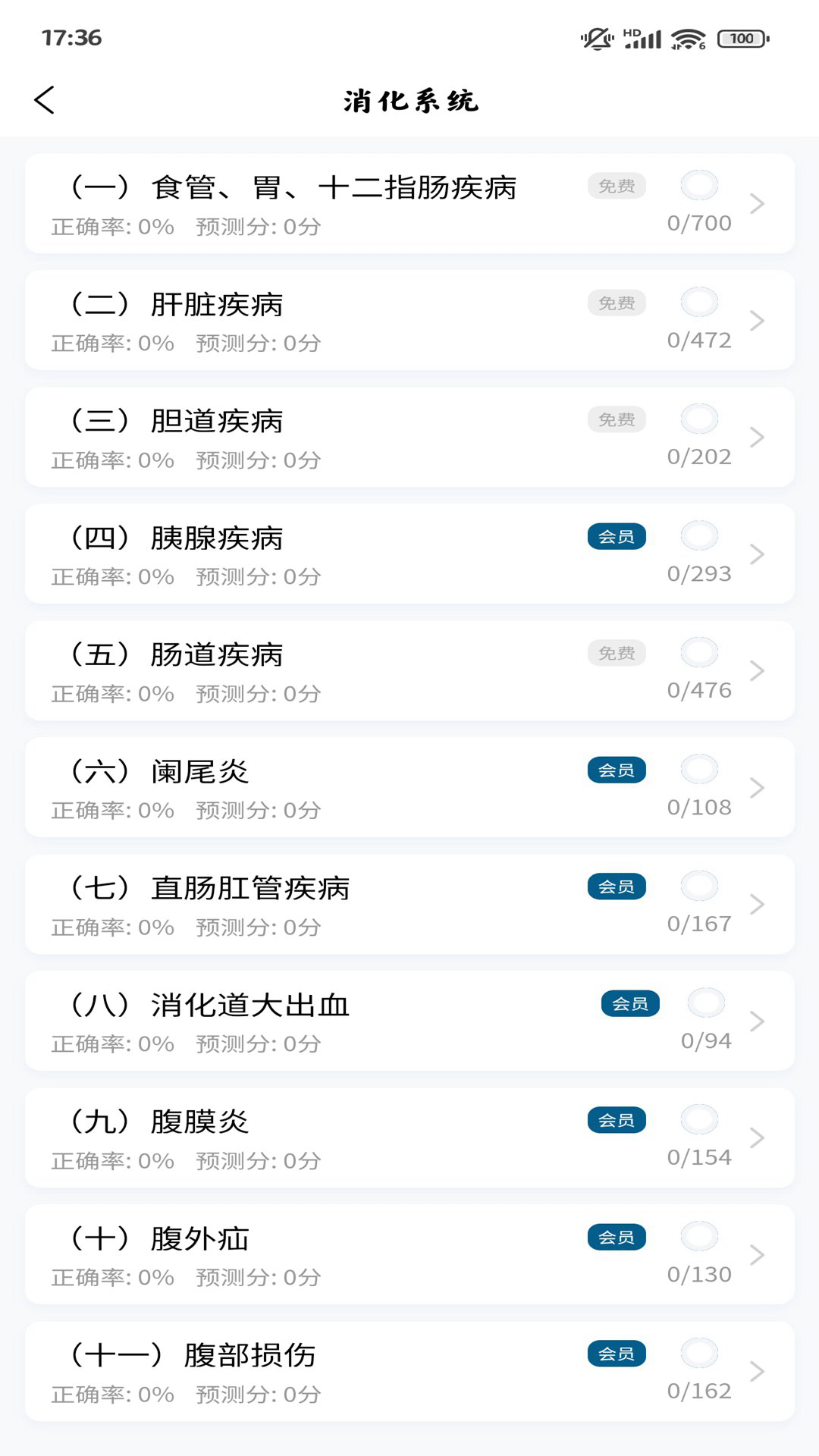819x1456 pixels.
Task: Tap the battery indicator in status bar
Action: [x=740, y=39]
